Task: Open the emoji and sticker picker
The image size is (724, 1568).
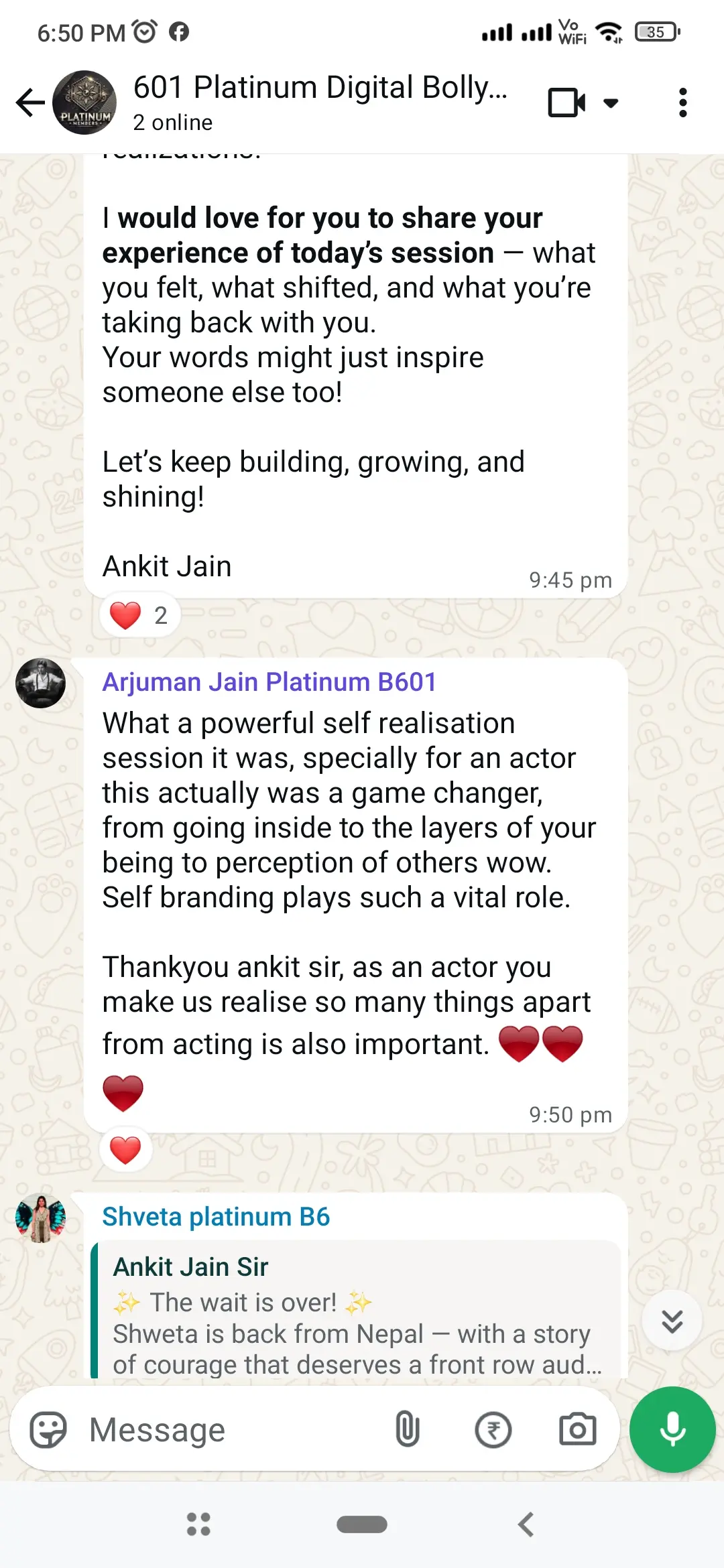Action: click(48, 1431)
